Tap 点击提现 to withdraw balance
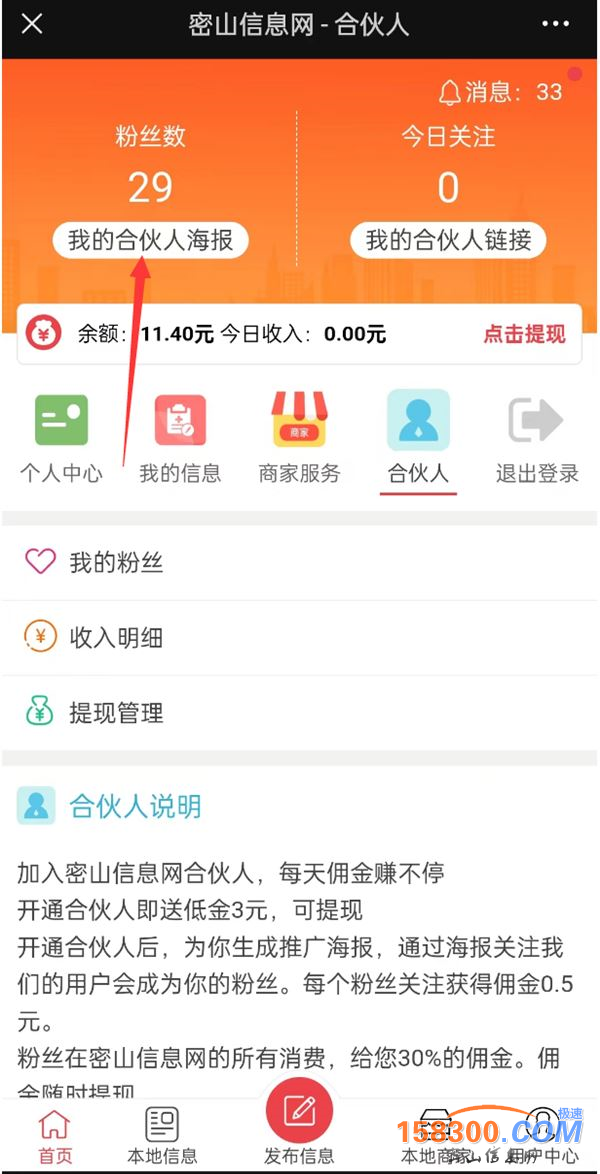This screenshot has height=1174, width=600. pyautogui.click(x=524, y=334)
